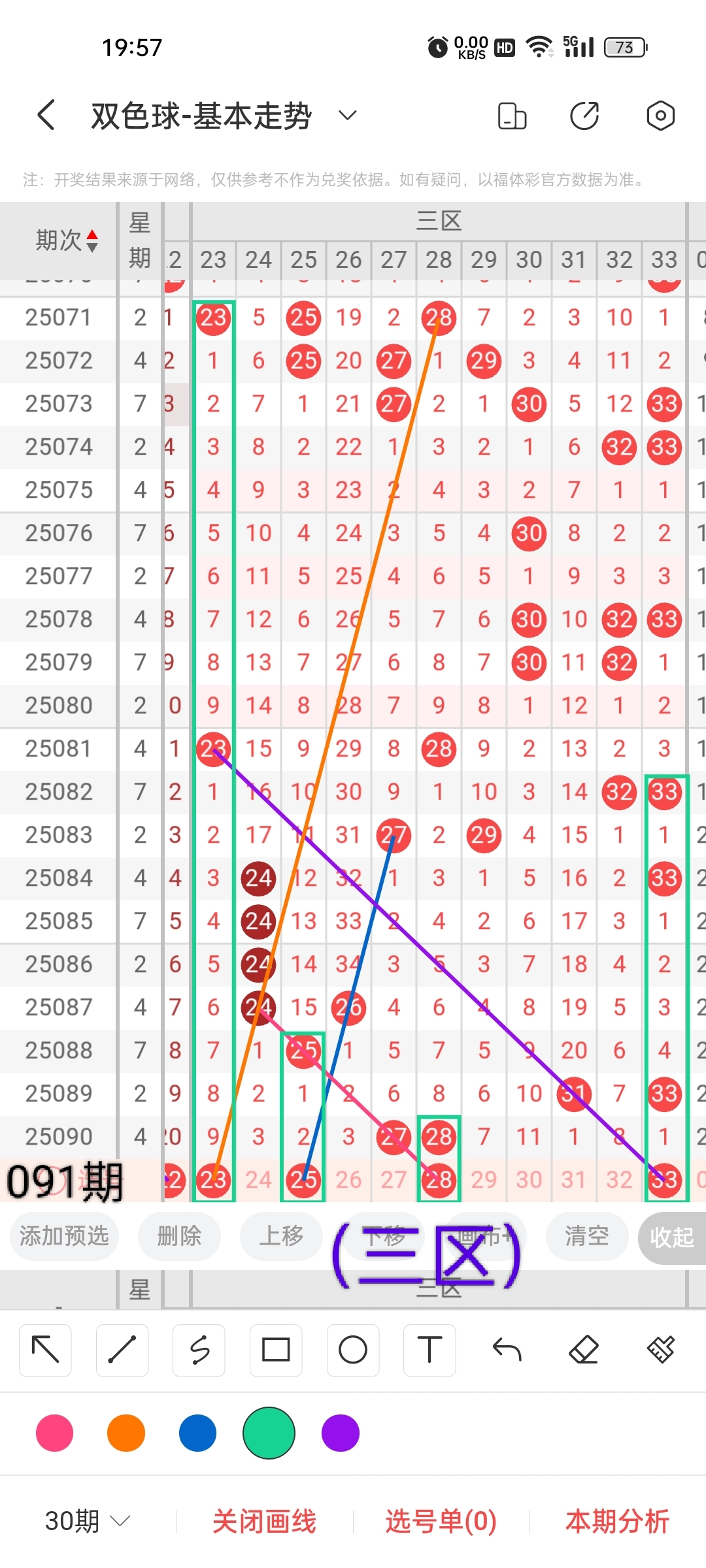The image size is (706, 1568).
Task: Choose the purple color swatch
Action: pos(341,1433)
